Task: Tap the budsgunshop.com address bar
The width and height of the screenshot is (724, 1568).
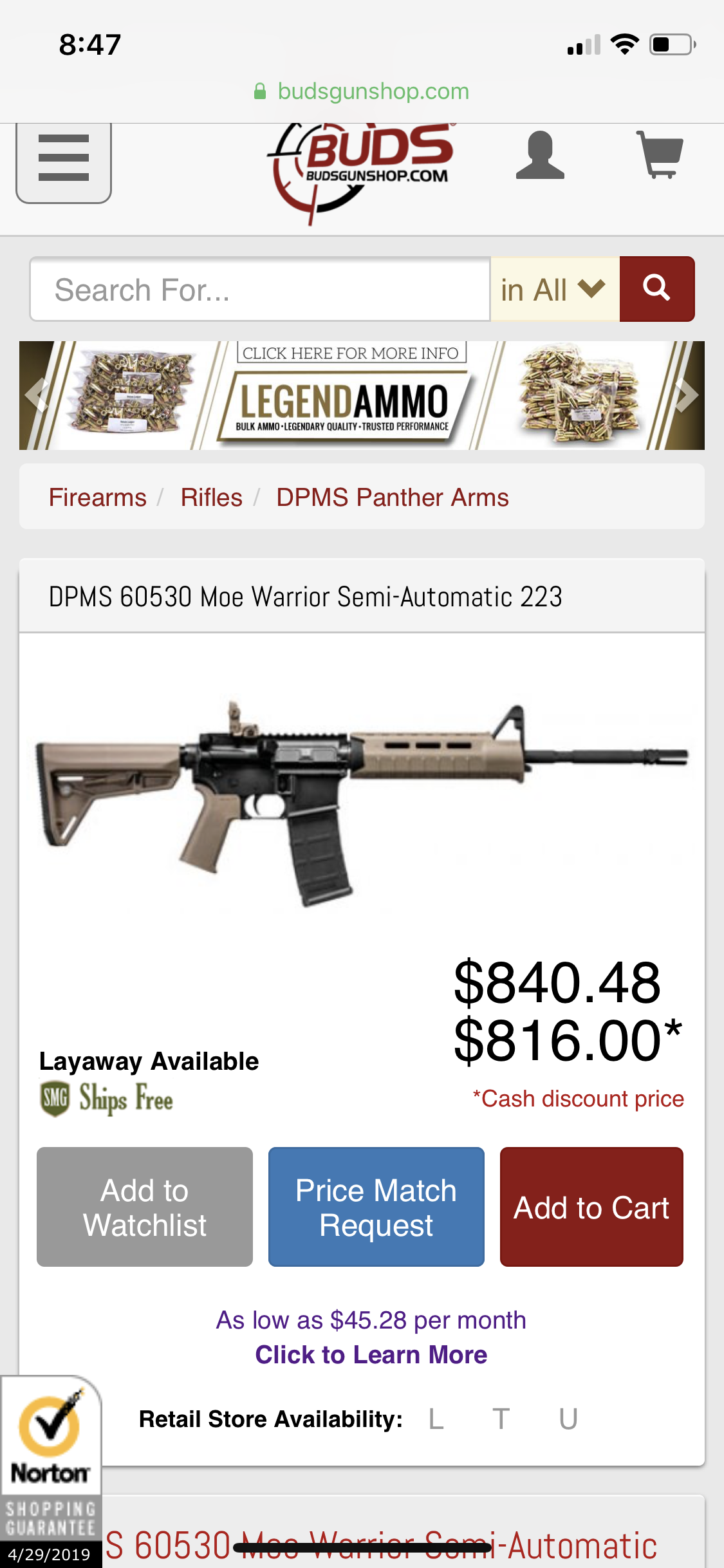Action: coord(362,91)
